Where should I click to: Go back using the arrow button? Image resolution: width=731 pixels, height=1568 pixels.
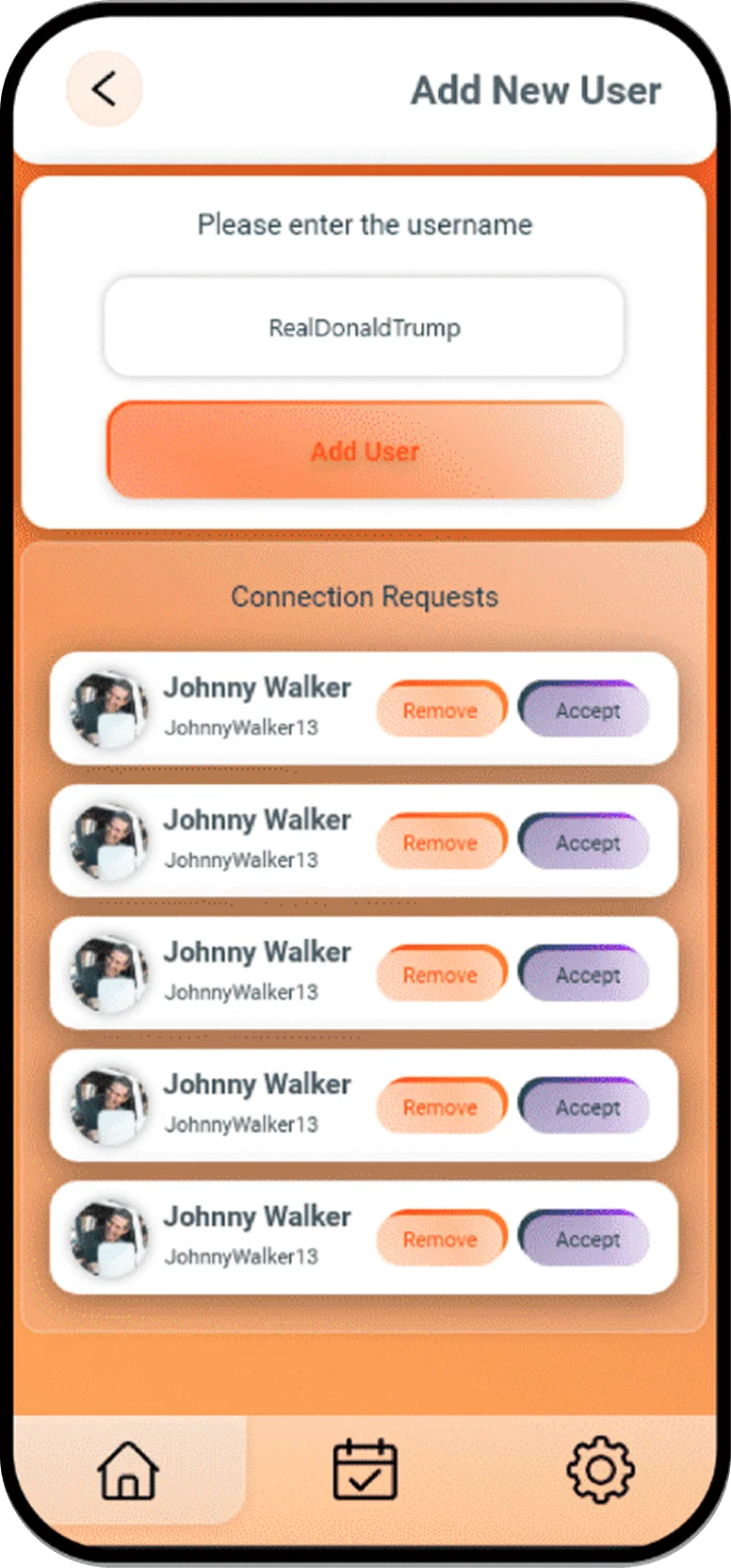pos(104,90)
